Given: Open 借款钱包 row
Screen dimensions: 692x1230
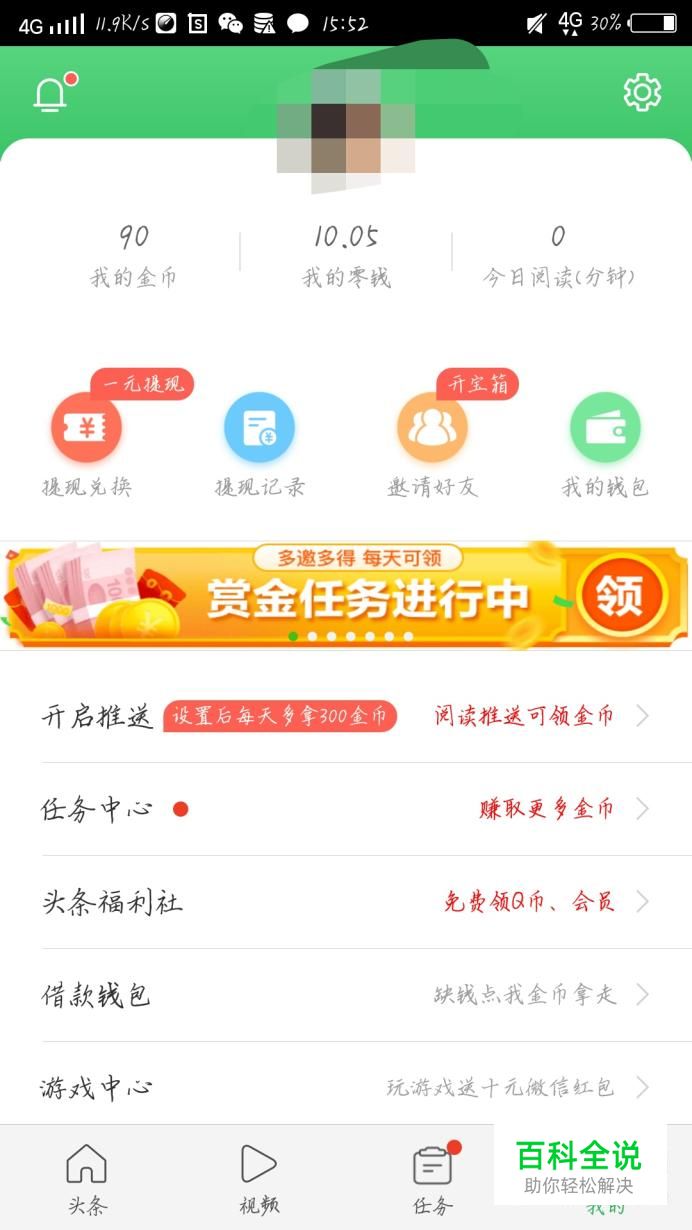Looking at the screenshot, I should point(346,995).
